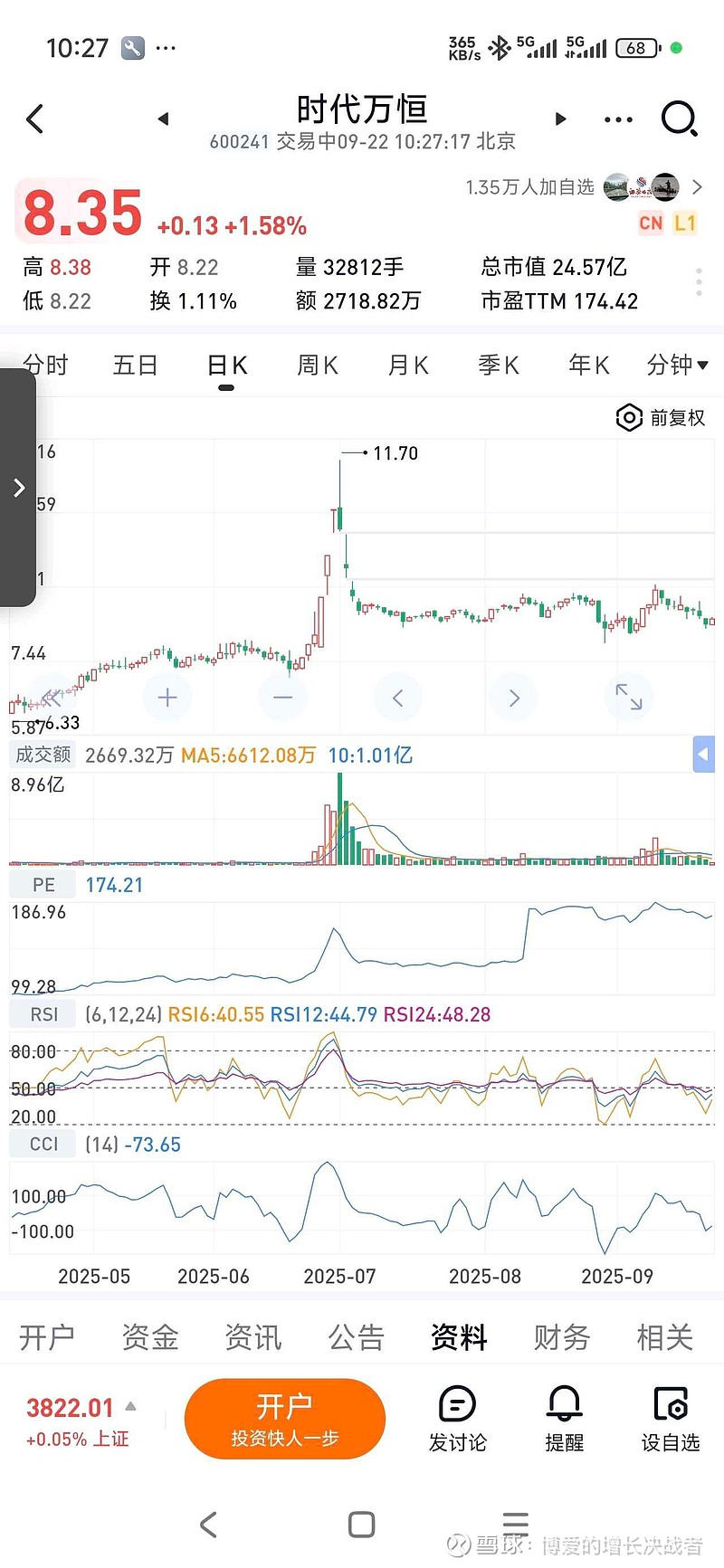Zoom in the K-line chart

pos(167,698)
